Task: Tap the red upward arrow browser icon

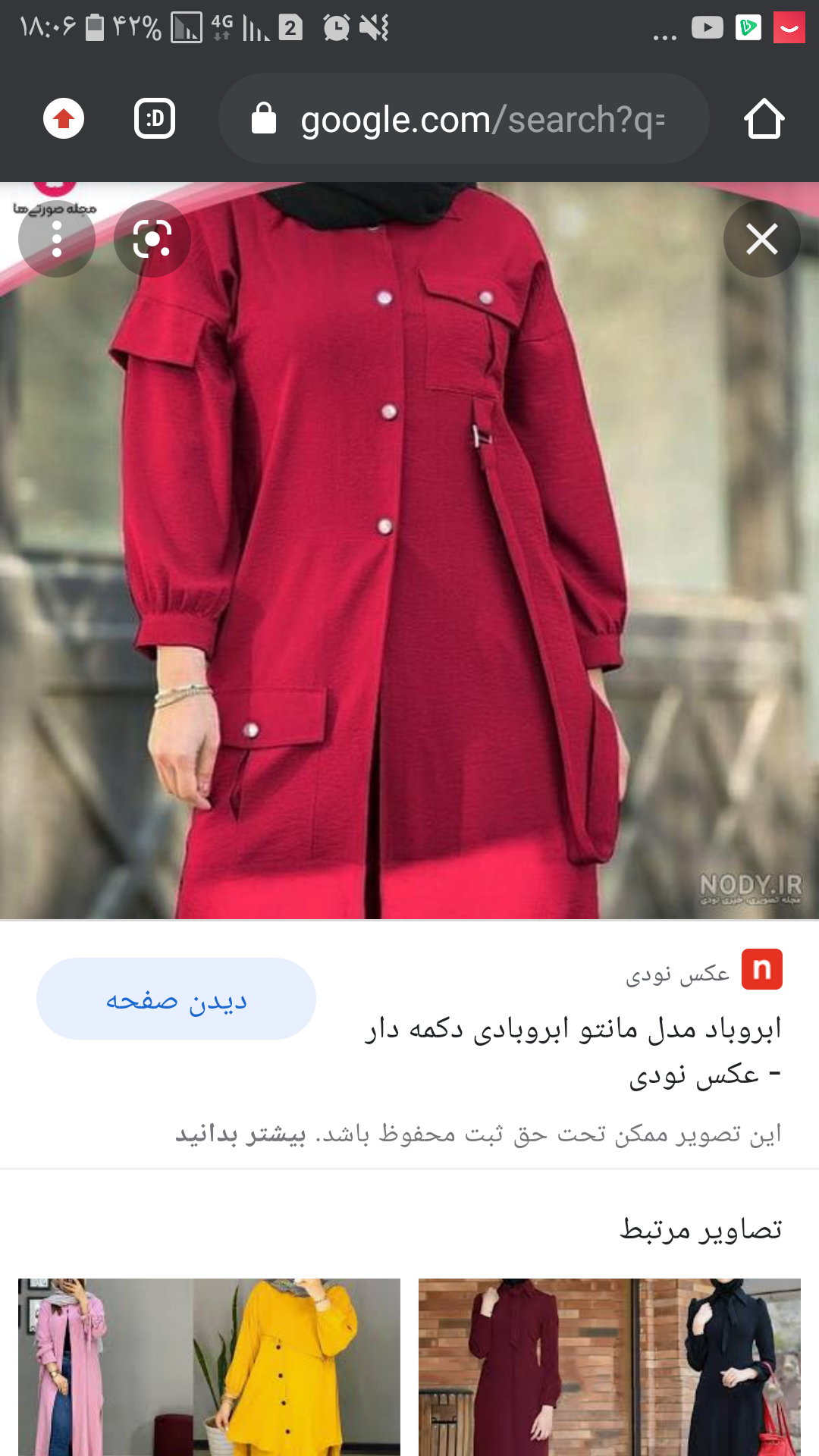Action: [x=64, y=119]
